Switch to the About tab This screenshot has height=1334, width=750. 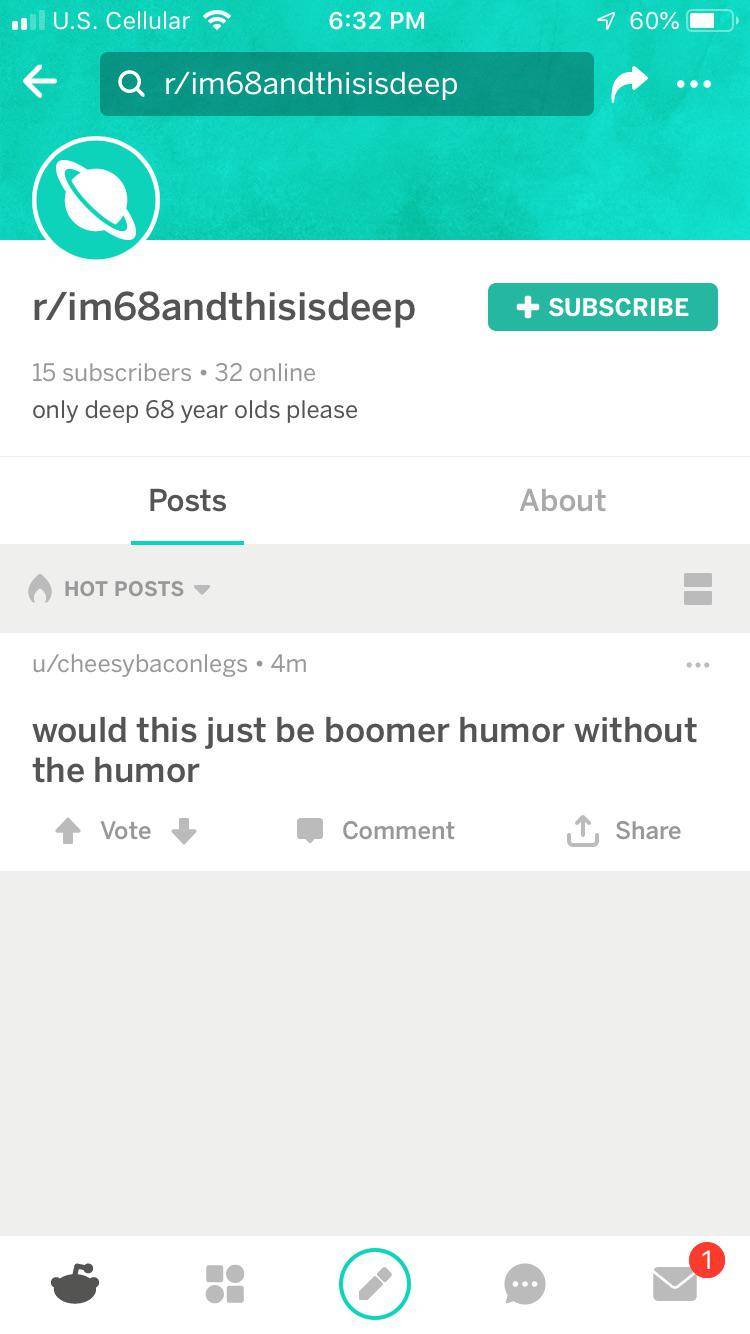(562, 500)
